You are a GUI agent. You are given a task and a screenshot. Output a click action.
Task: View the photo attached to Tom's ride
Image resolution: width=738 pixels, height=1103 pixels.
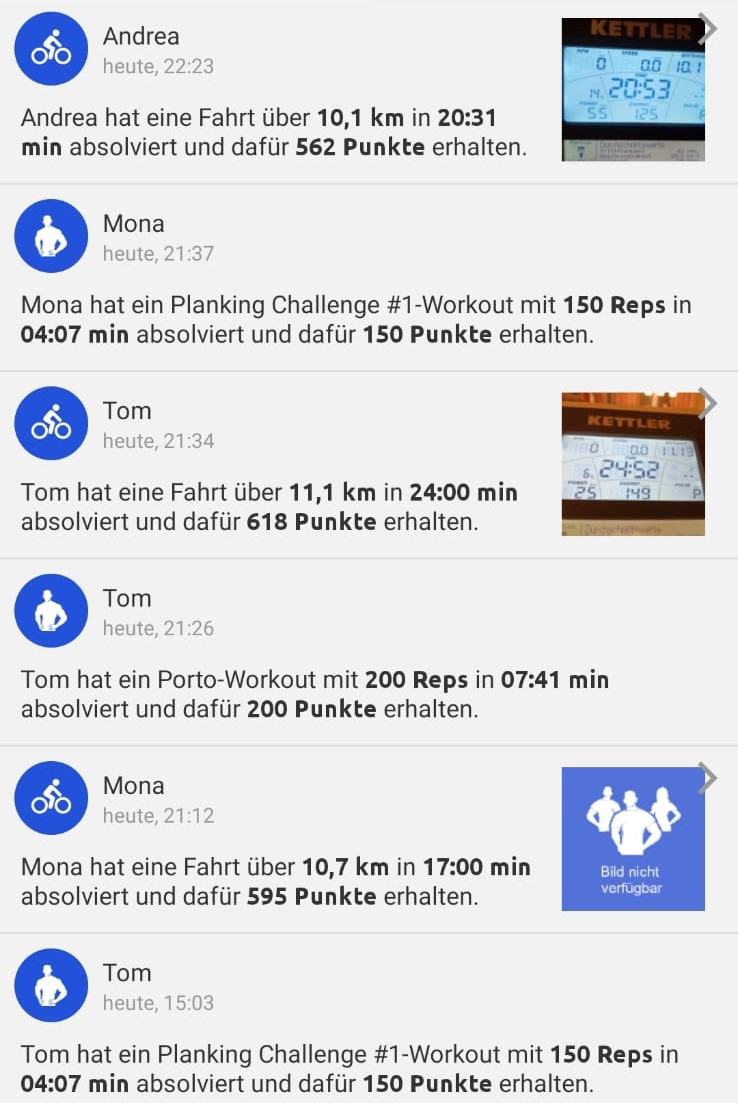(632, 464)
